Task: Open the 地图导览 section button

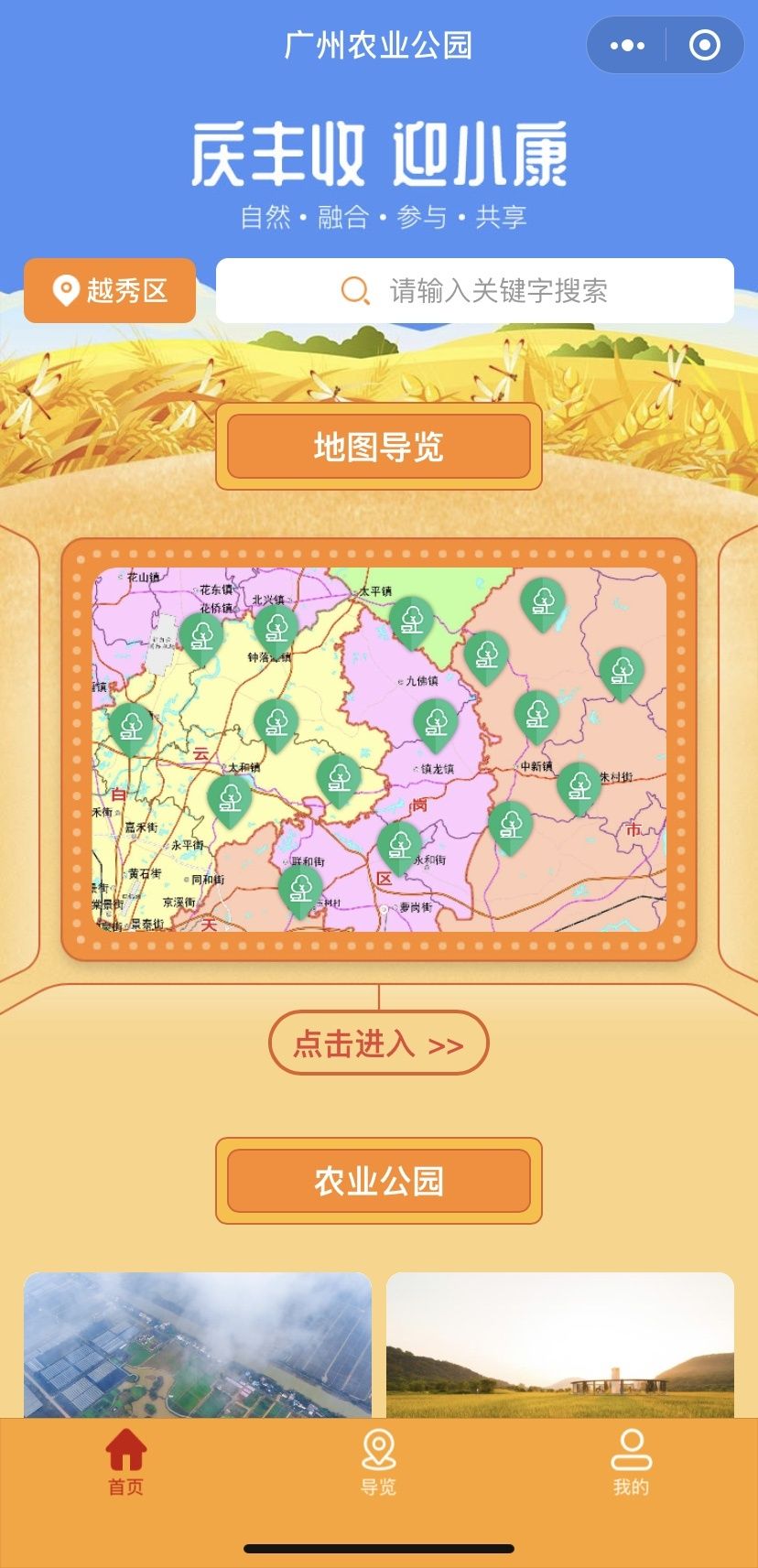Action: (x=378, y=447)
